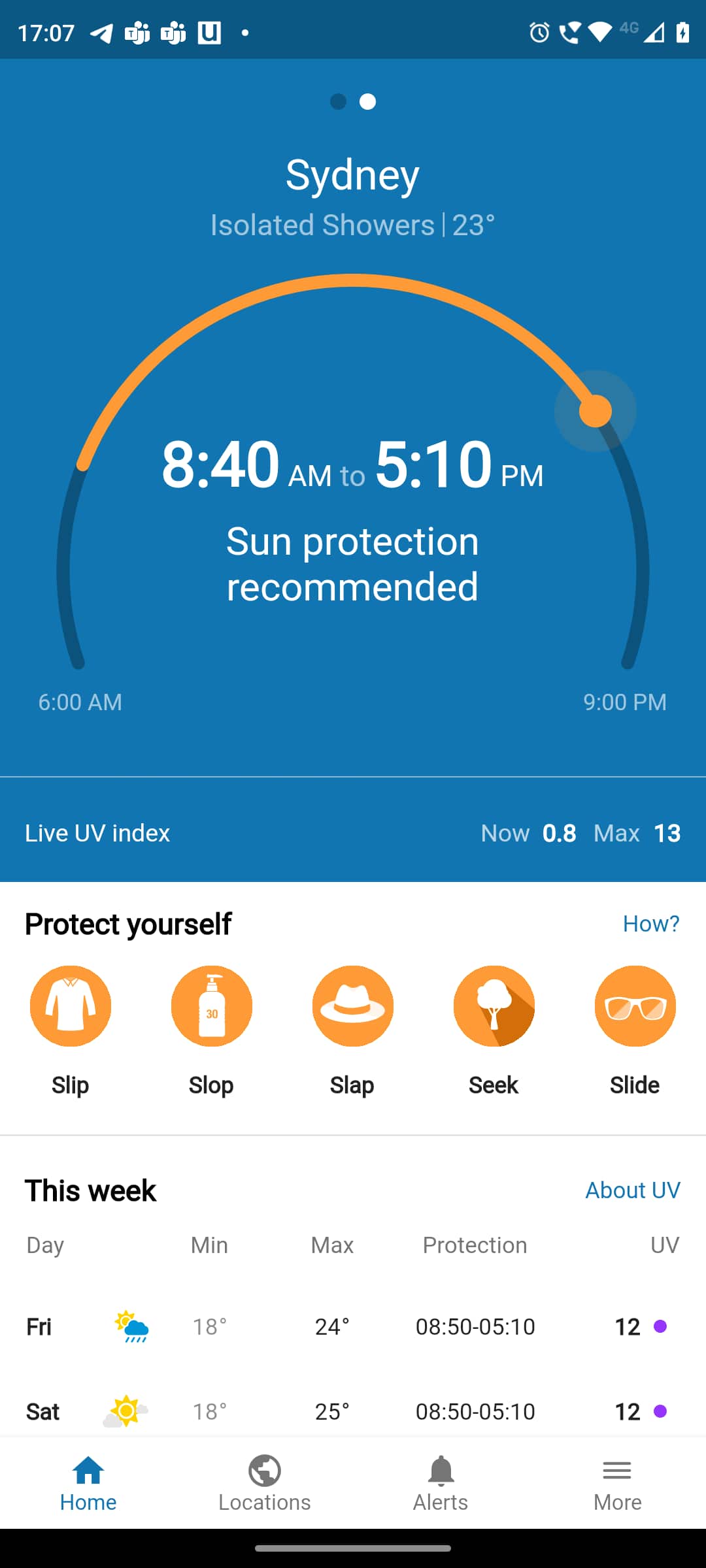Tap the About UV link

tap(631, 1190)
